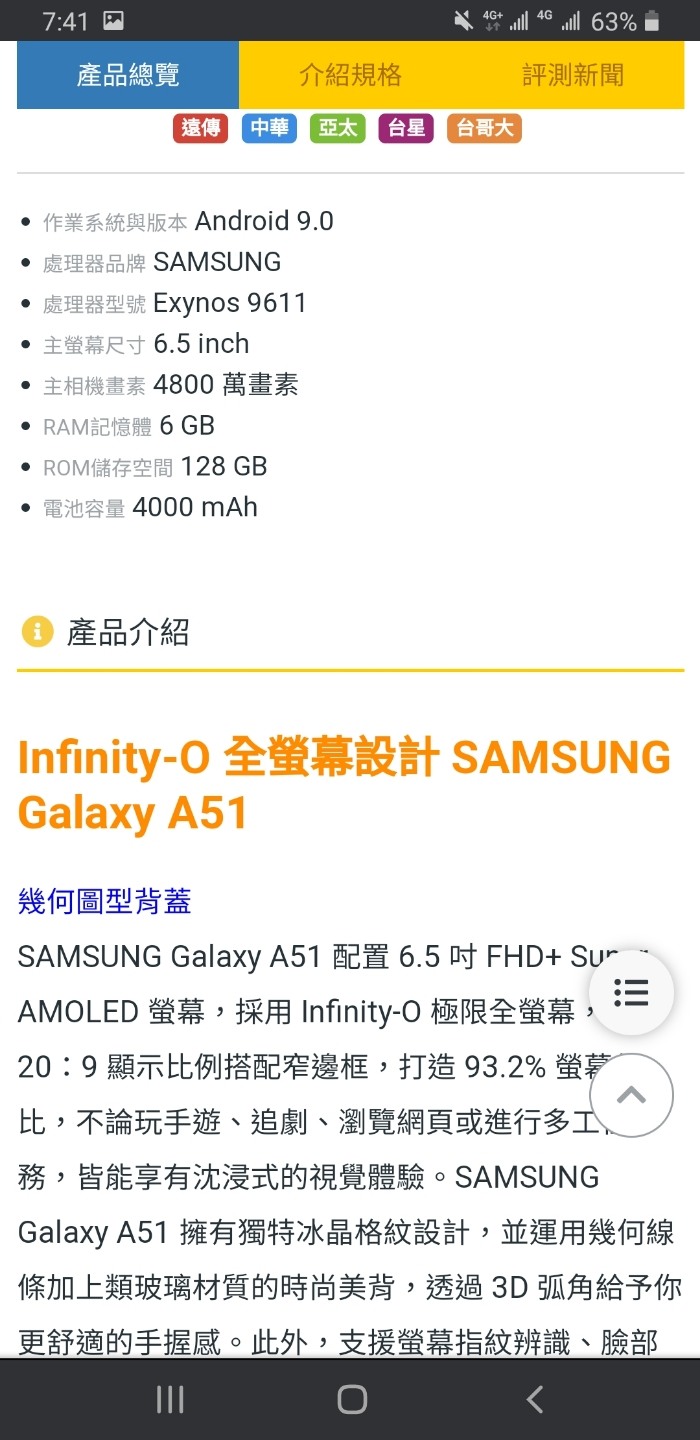
Task: Jump back to top with the up-arrow button
Action: [631, 1095]
